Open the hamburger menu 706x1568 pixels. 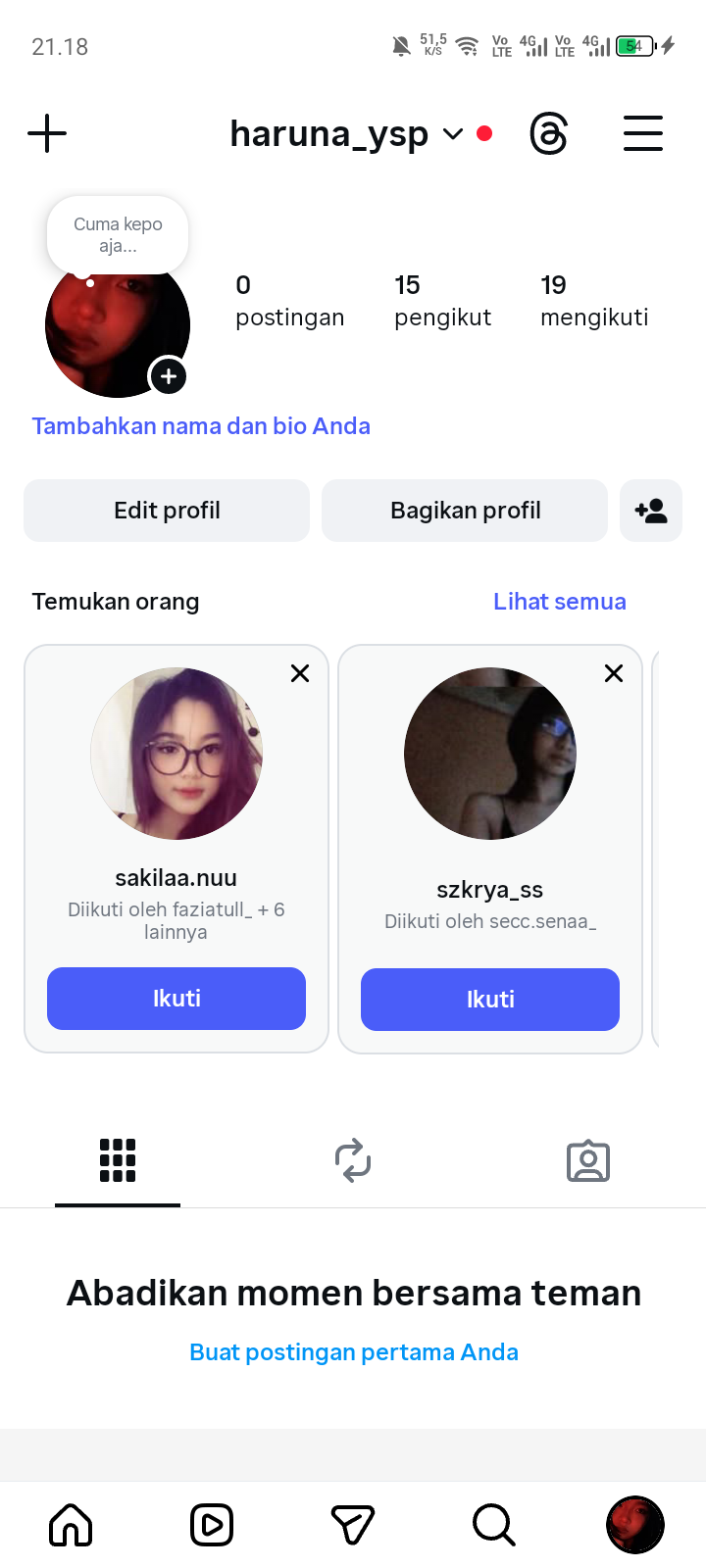(x=643, y=133)
